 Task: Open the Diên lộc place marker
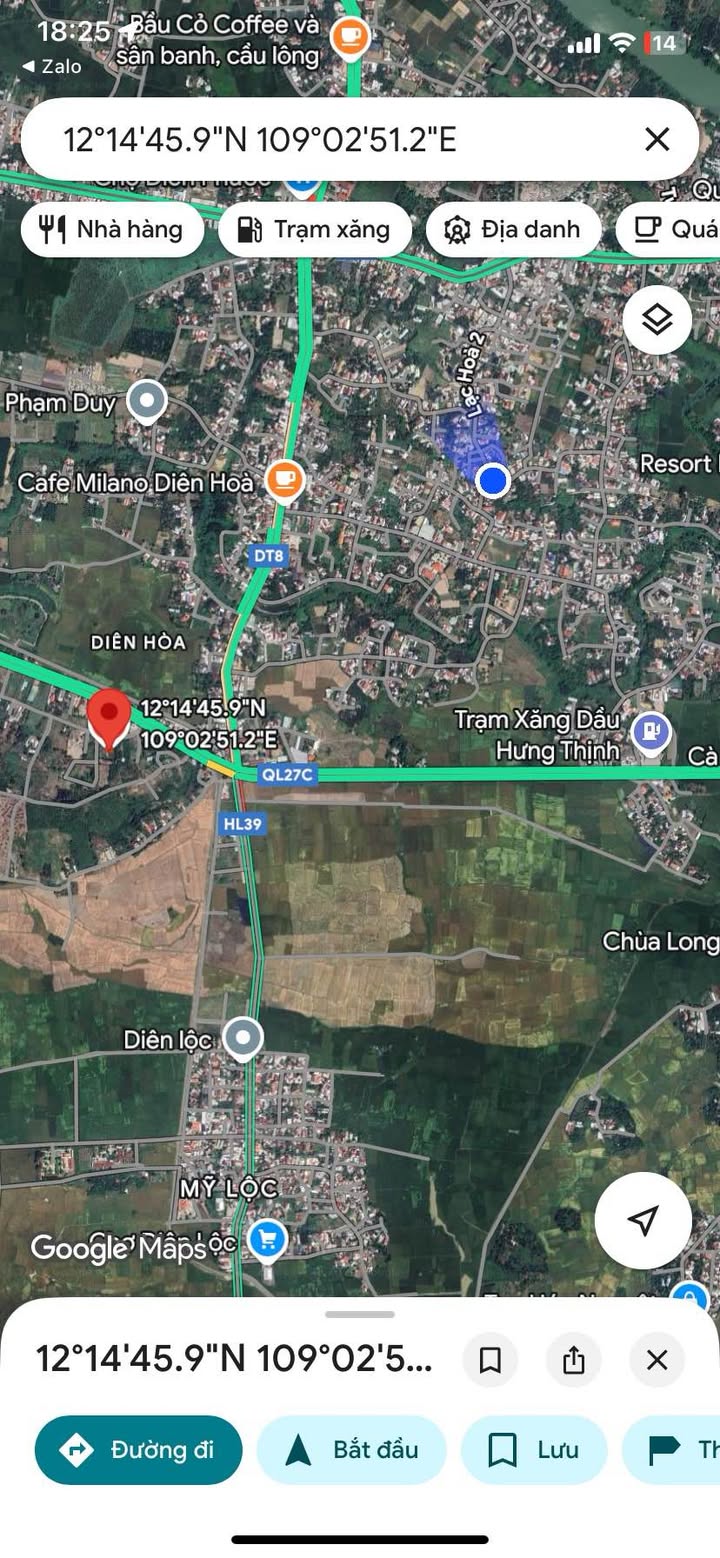(x=243, y=1039)
